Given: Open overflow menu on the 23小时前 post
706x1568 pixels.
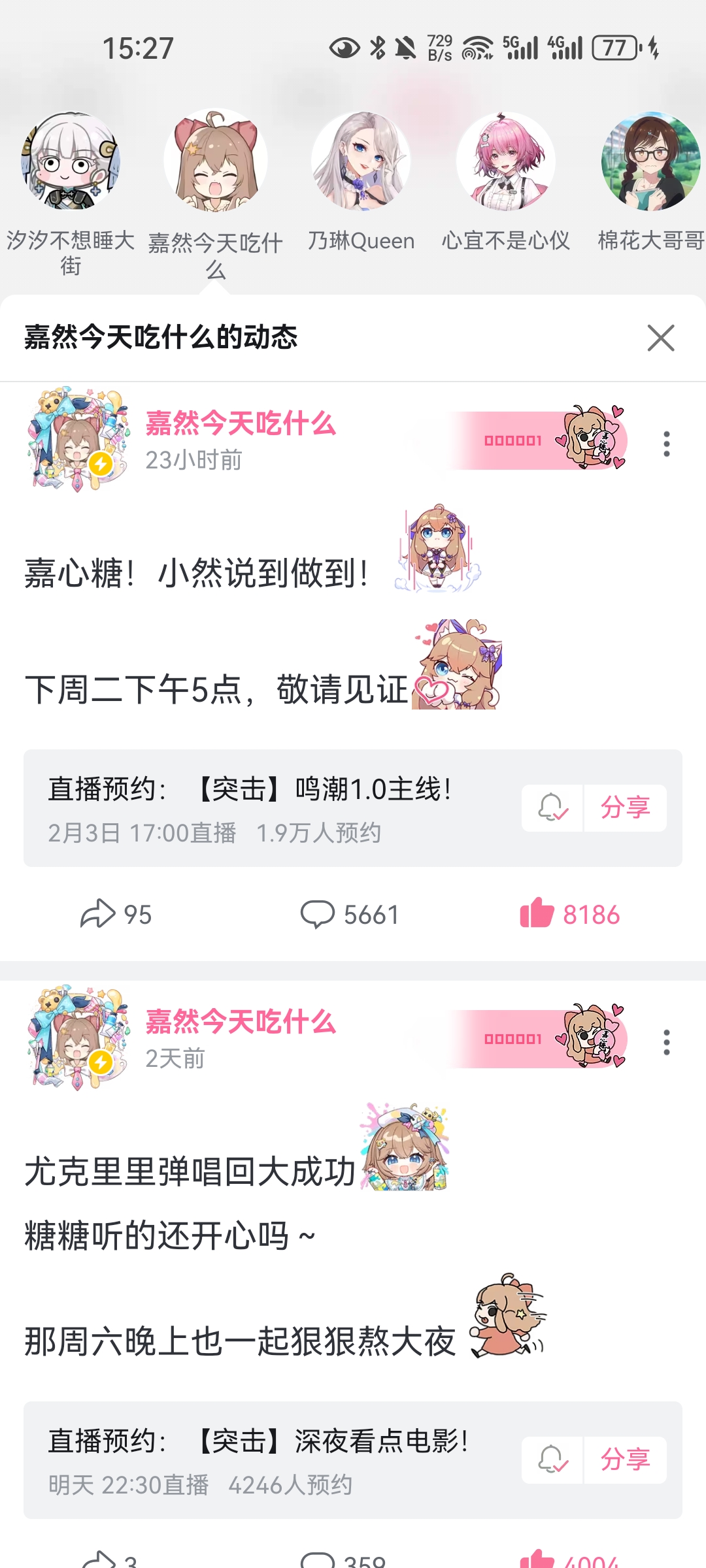Looking at the screenshot, I should tap(666, 444).
